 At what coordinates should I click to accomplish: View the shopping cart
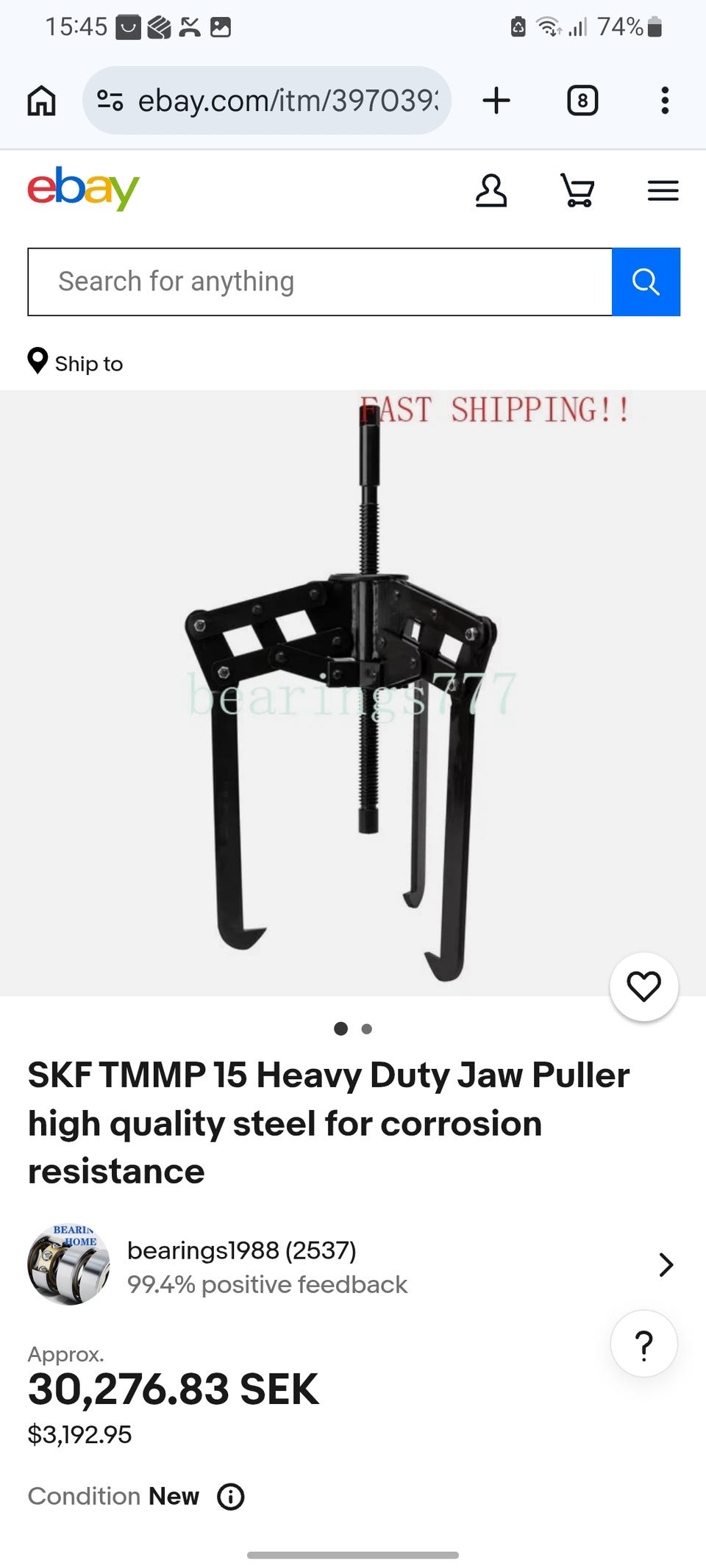(x=577, y=191)
